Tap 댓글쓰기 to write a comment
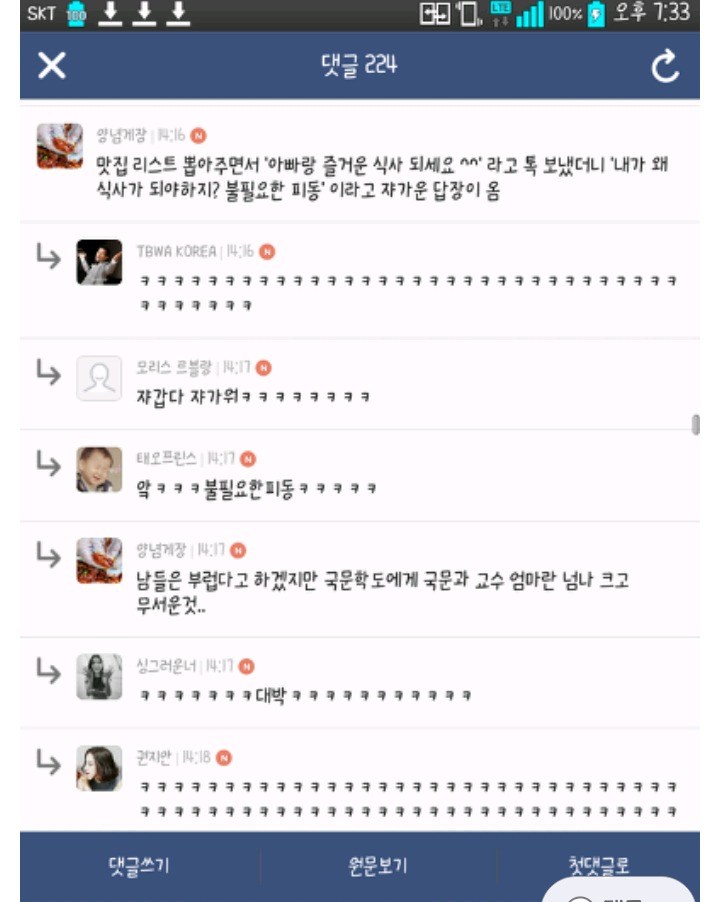Viewport: 720px width, 902px height. tap(139, 865)
